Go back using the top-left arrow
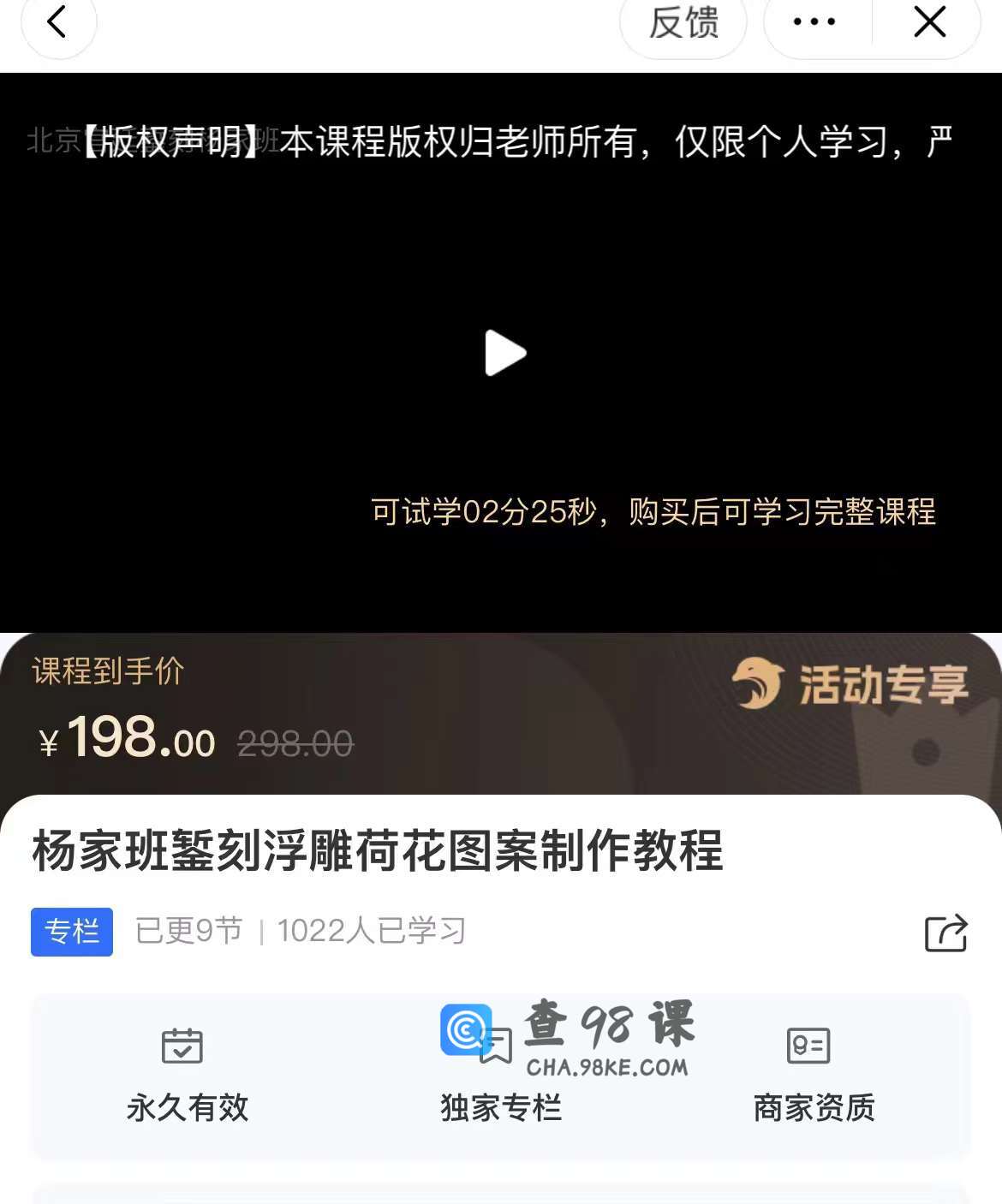Screen dimensions: 1002x1204 point(57,22)
